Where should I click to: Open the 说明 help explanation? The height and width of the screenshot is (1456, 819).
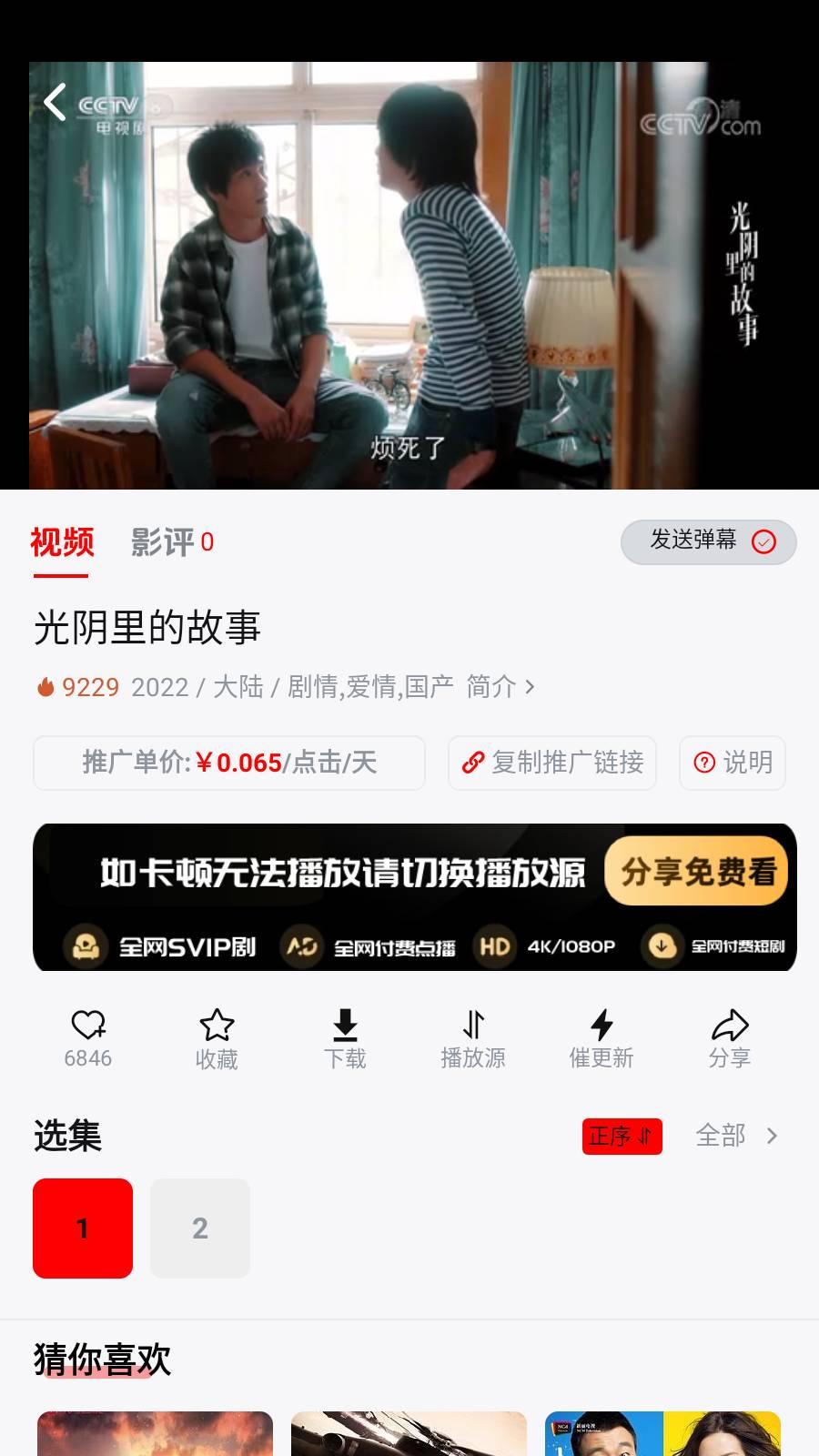point(733,763)
